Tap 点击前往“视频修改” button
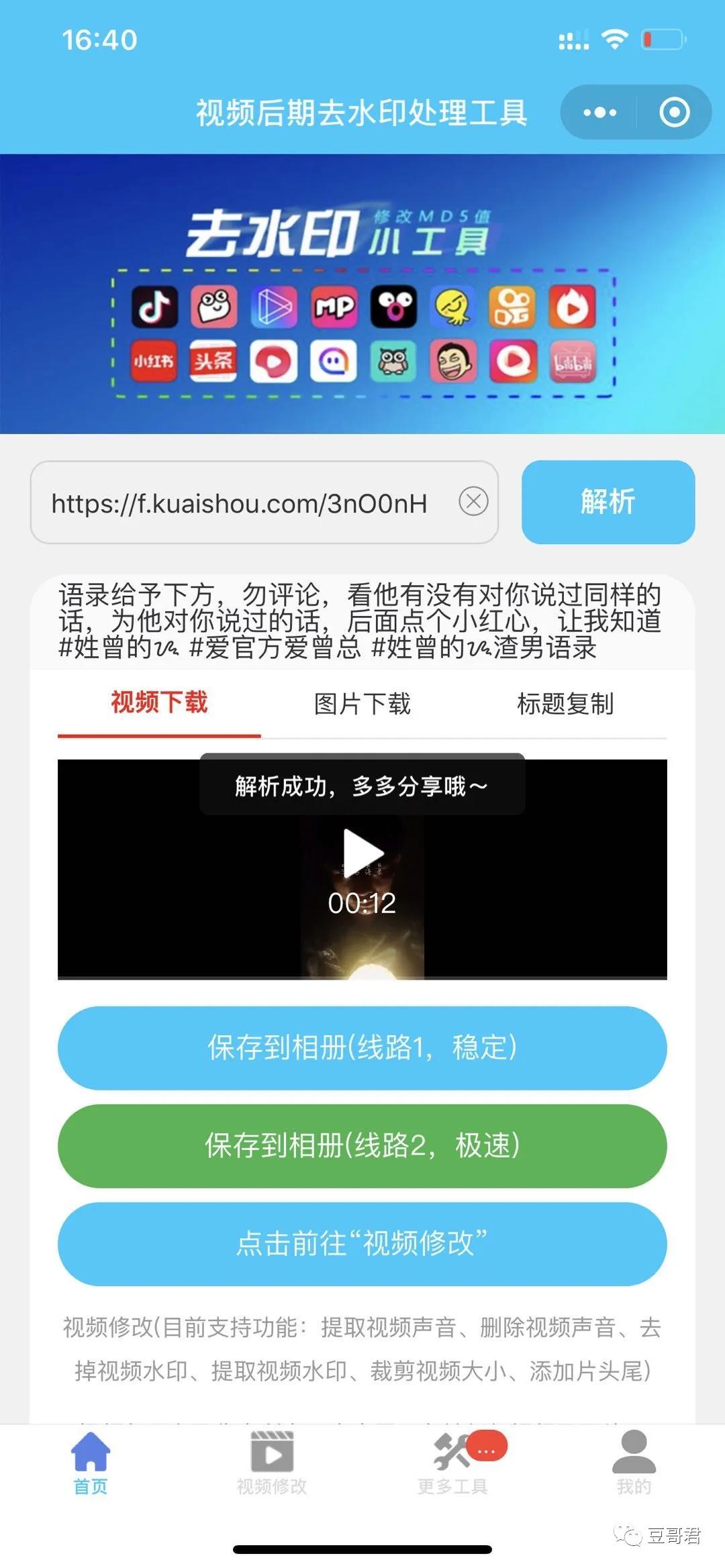Viewport: 725px width, 1568px height. (362, 1243)
